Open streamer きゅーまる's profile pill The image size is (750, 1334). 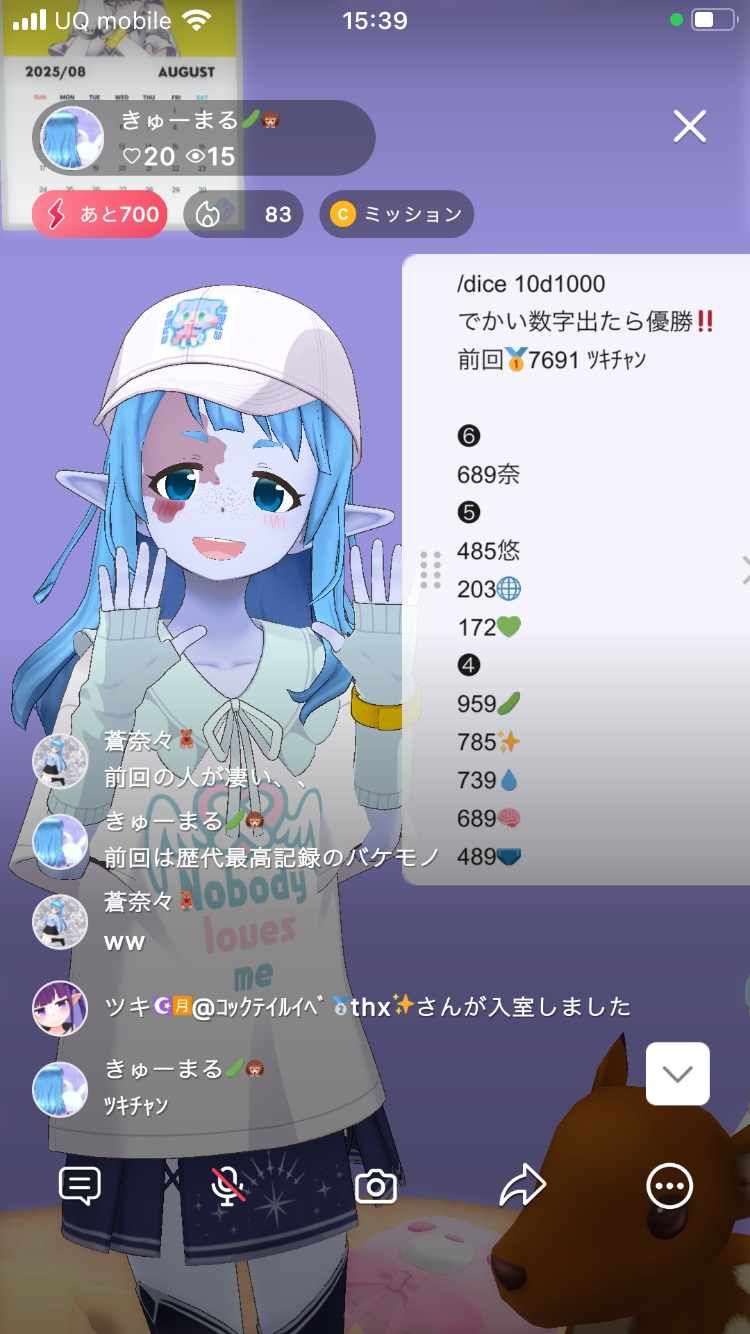coord(204,138)
